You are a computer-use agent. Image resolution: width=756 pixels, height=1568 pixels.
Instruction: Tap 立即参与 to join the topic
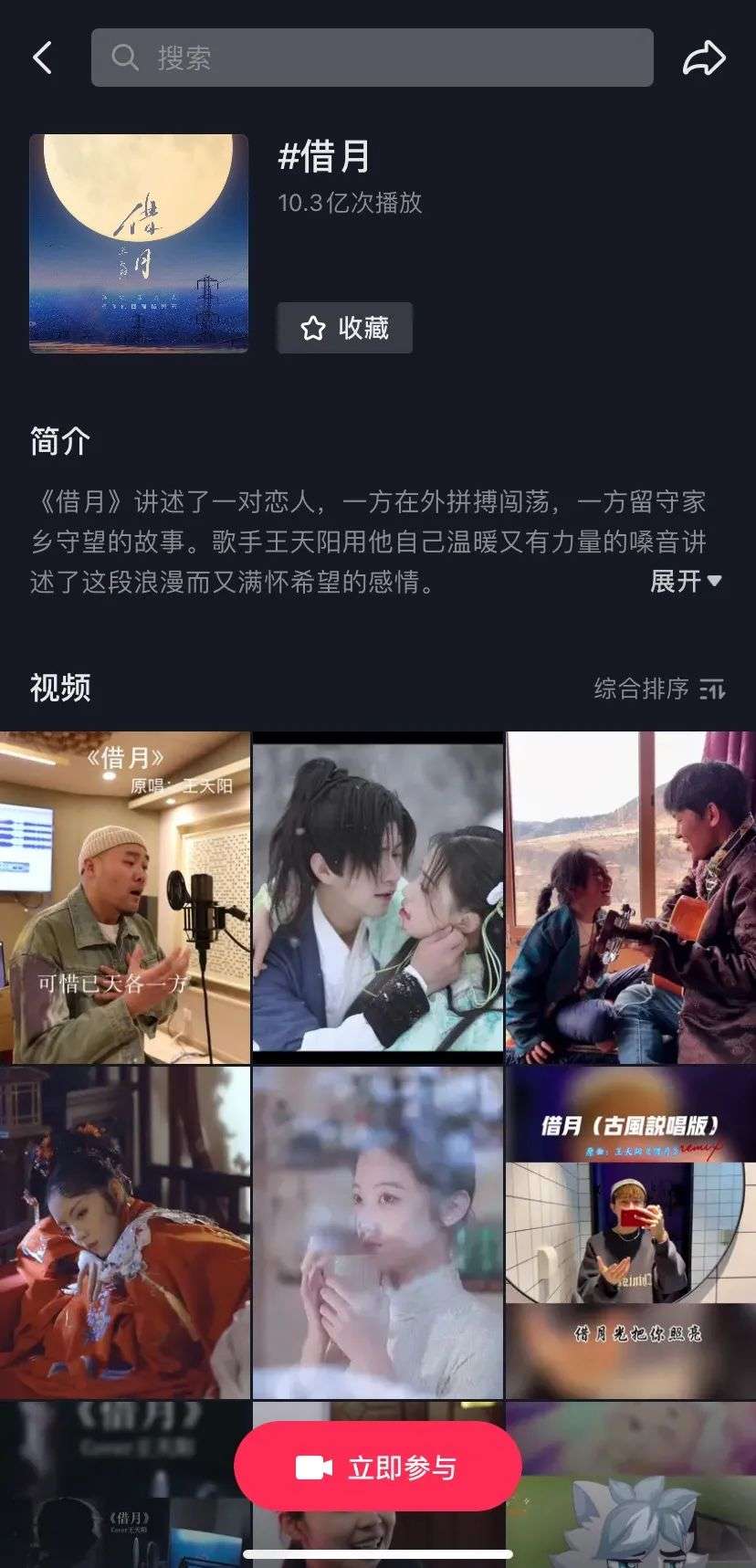pyautogui.click(x=378, y=1468)
